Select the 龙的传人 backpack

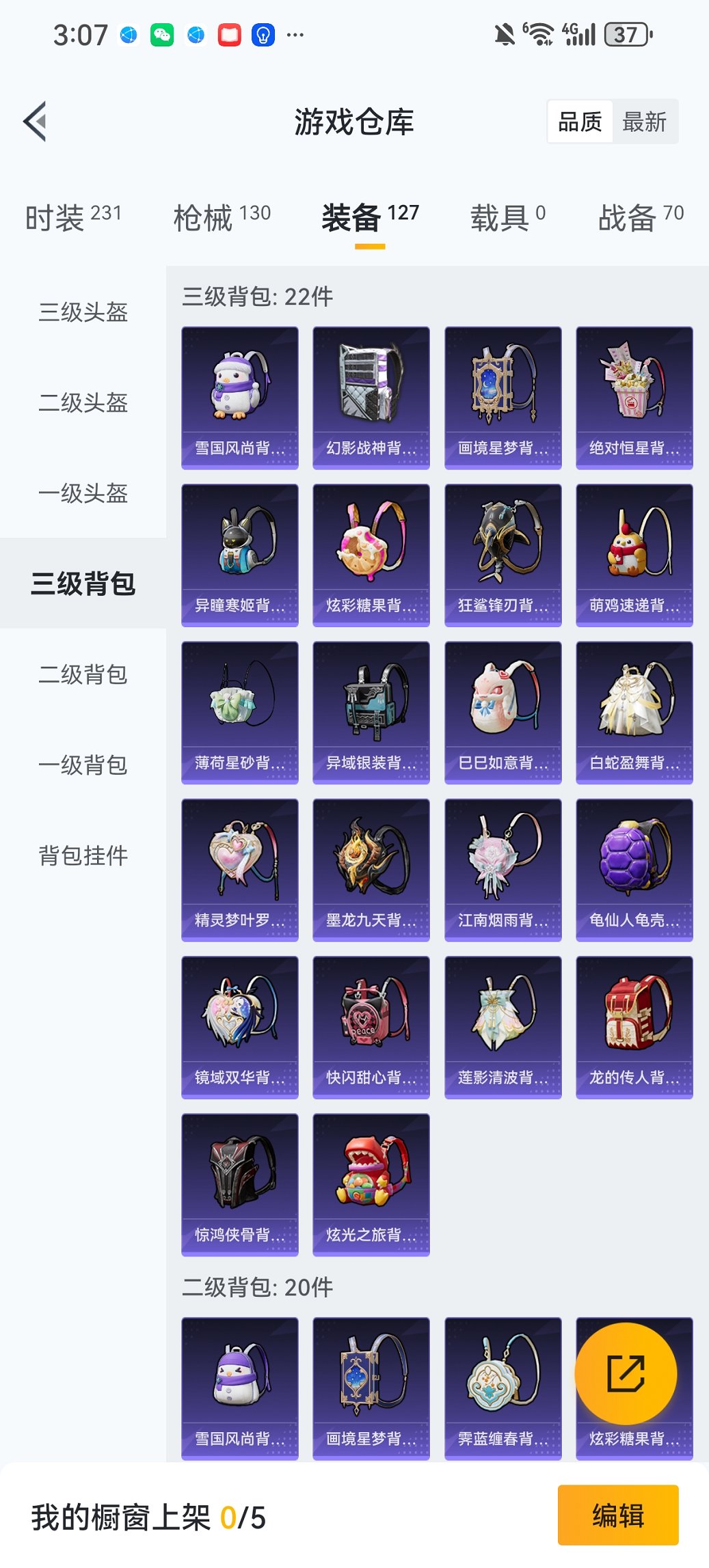point(634,1027)
